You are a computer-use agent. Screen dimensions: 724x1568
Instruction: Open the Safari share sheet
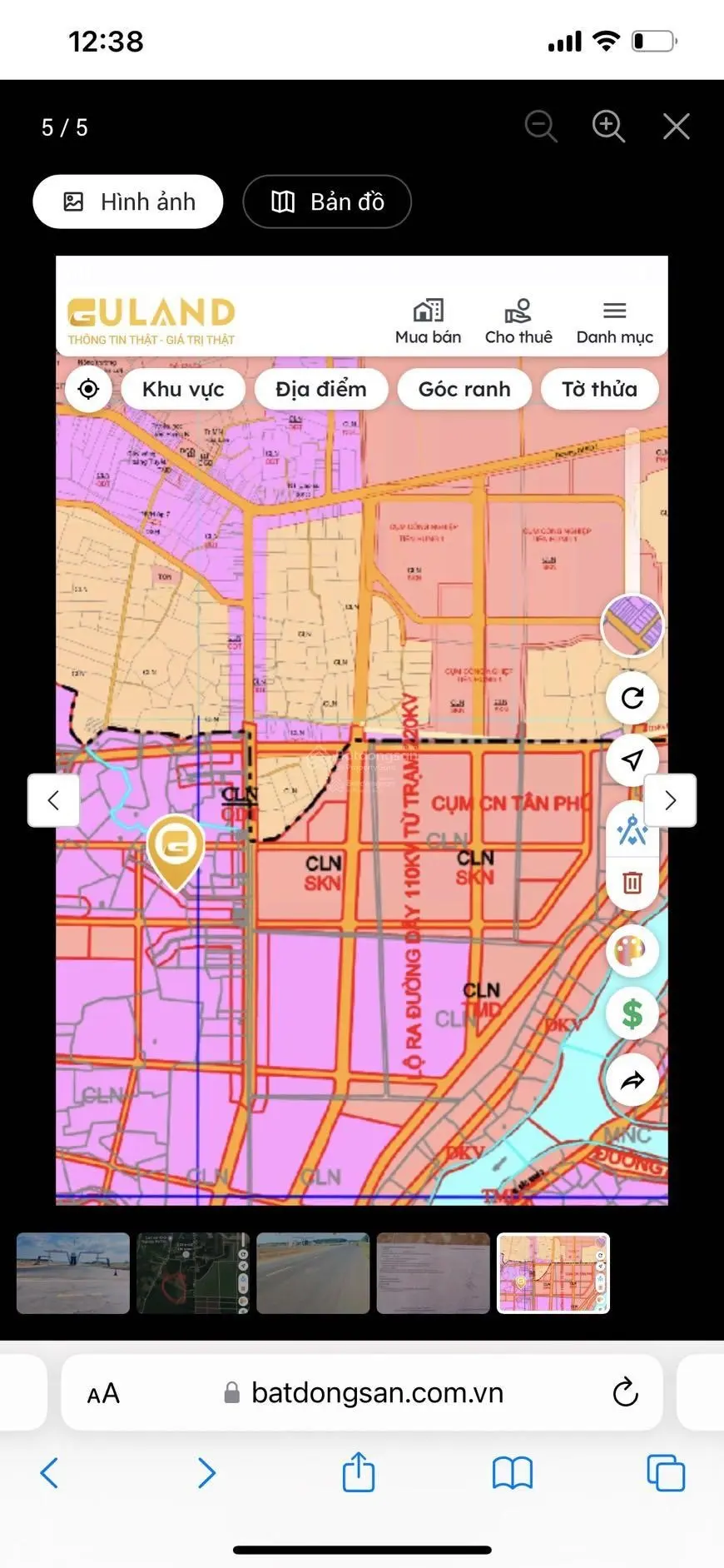point(359,1471)
